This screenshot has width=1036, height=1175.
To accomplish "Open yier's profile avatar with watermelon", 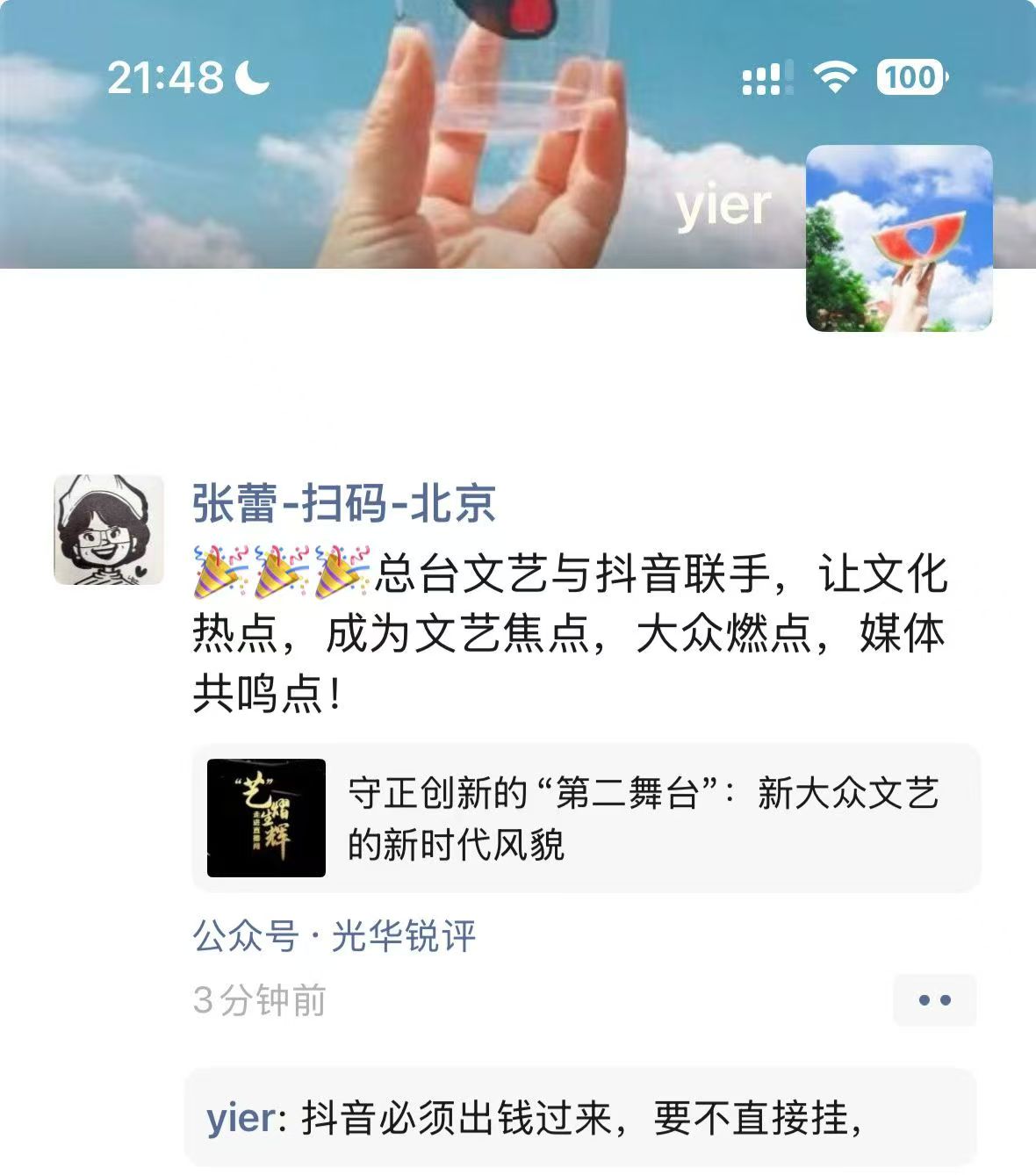I will (899, 239).
